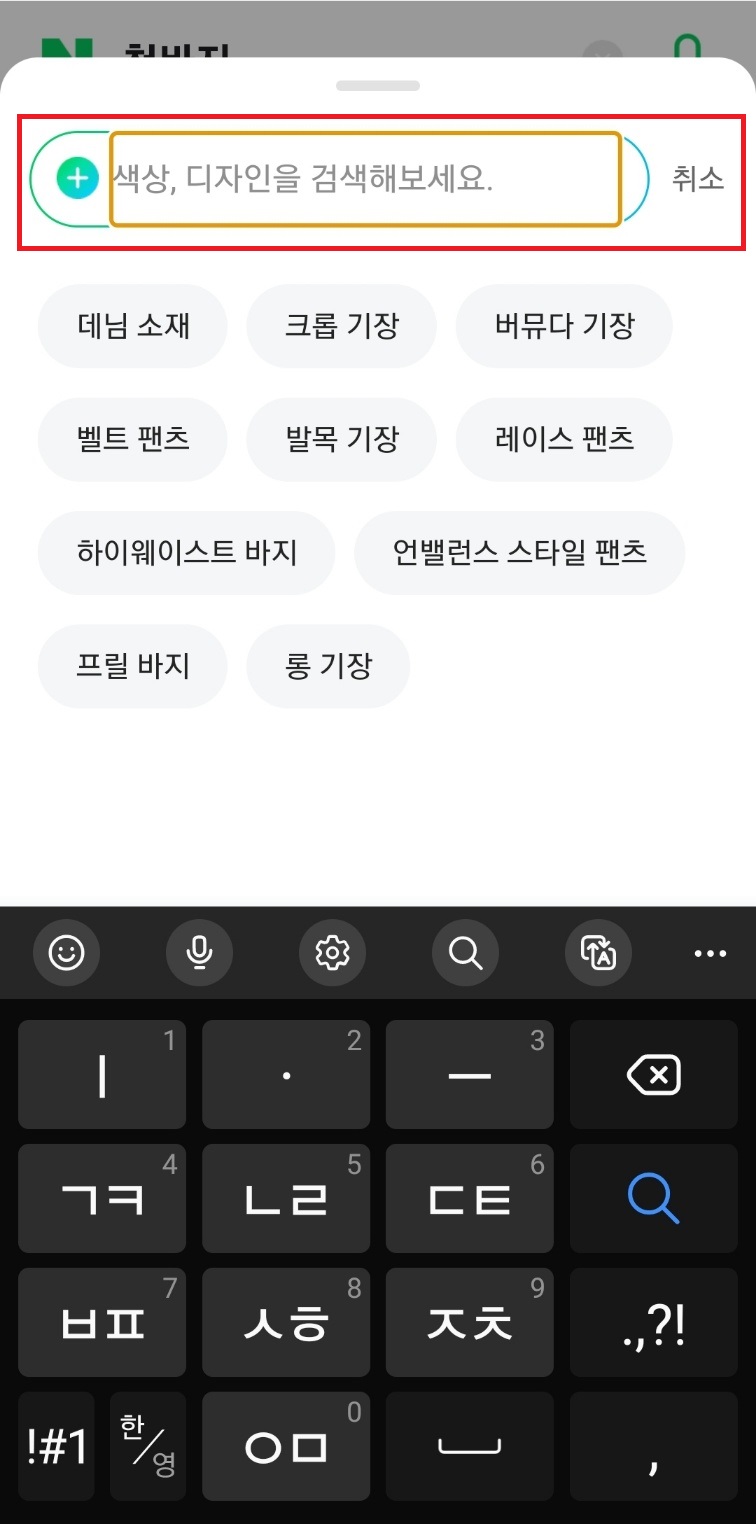Tap the 발목 기장 chip
Image resolution: width=756 pixels, height=1524 pixels.
(341, 439)
